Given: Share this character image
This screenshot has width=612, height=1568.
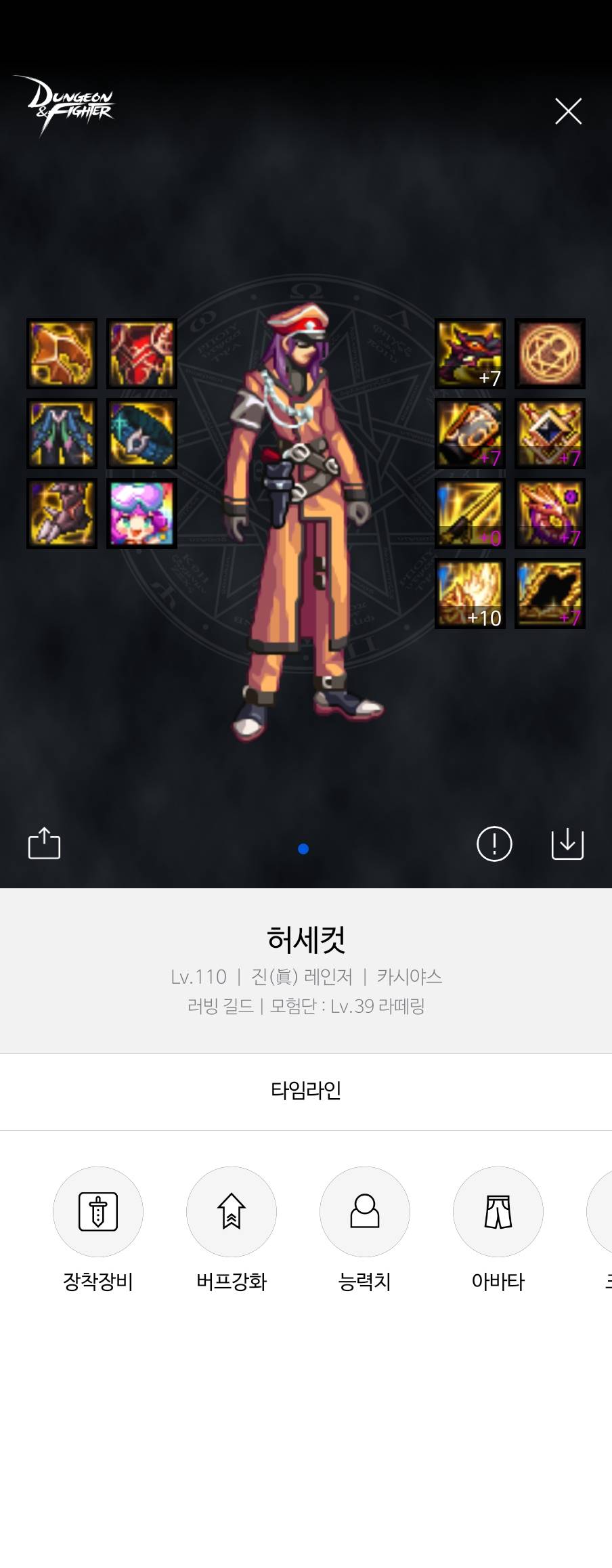Looking at the screenshot, I should point(44,844).
